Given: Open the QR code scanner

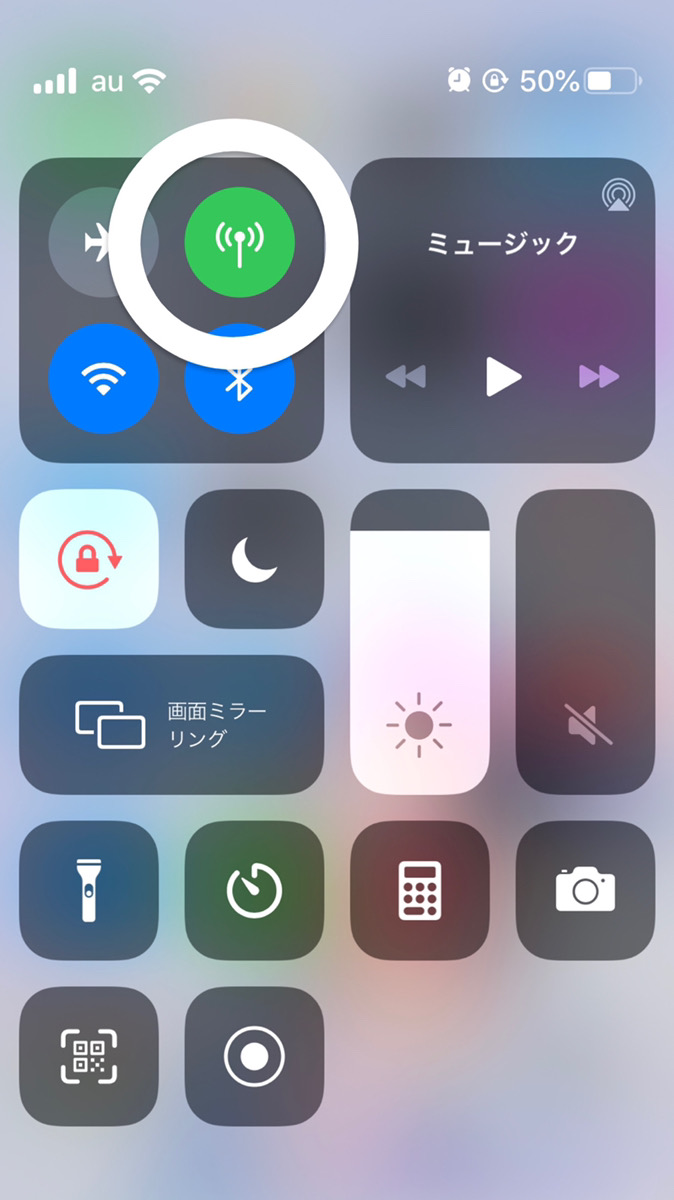Looking at the screenshot, I should [x=89, y=1056].
